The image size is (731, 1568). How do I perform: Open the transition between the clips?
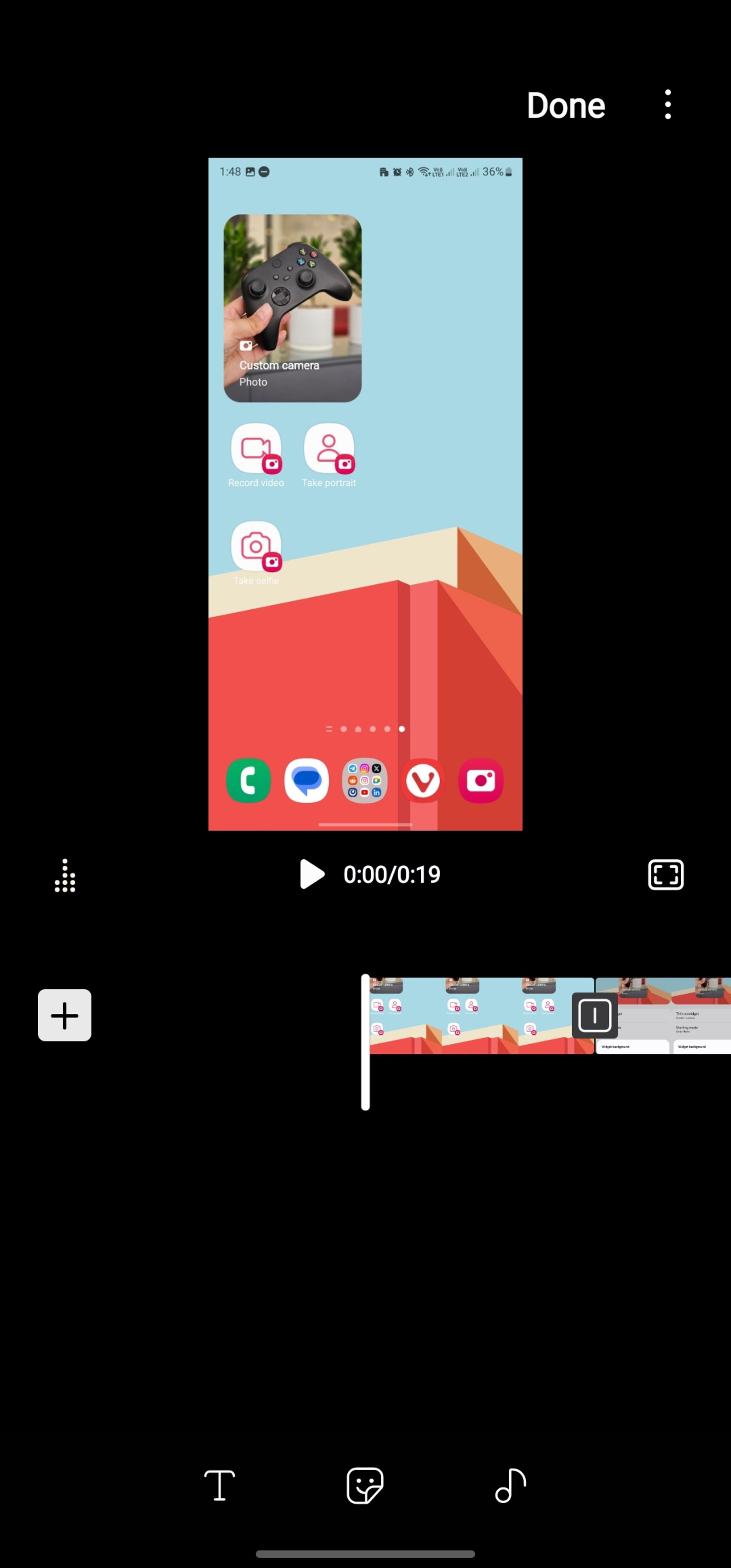point(594,1015)
